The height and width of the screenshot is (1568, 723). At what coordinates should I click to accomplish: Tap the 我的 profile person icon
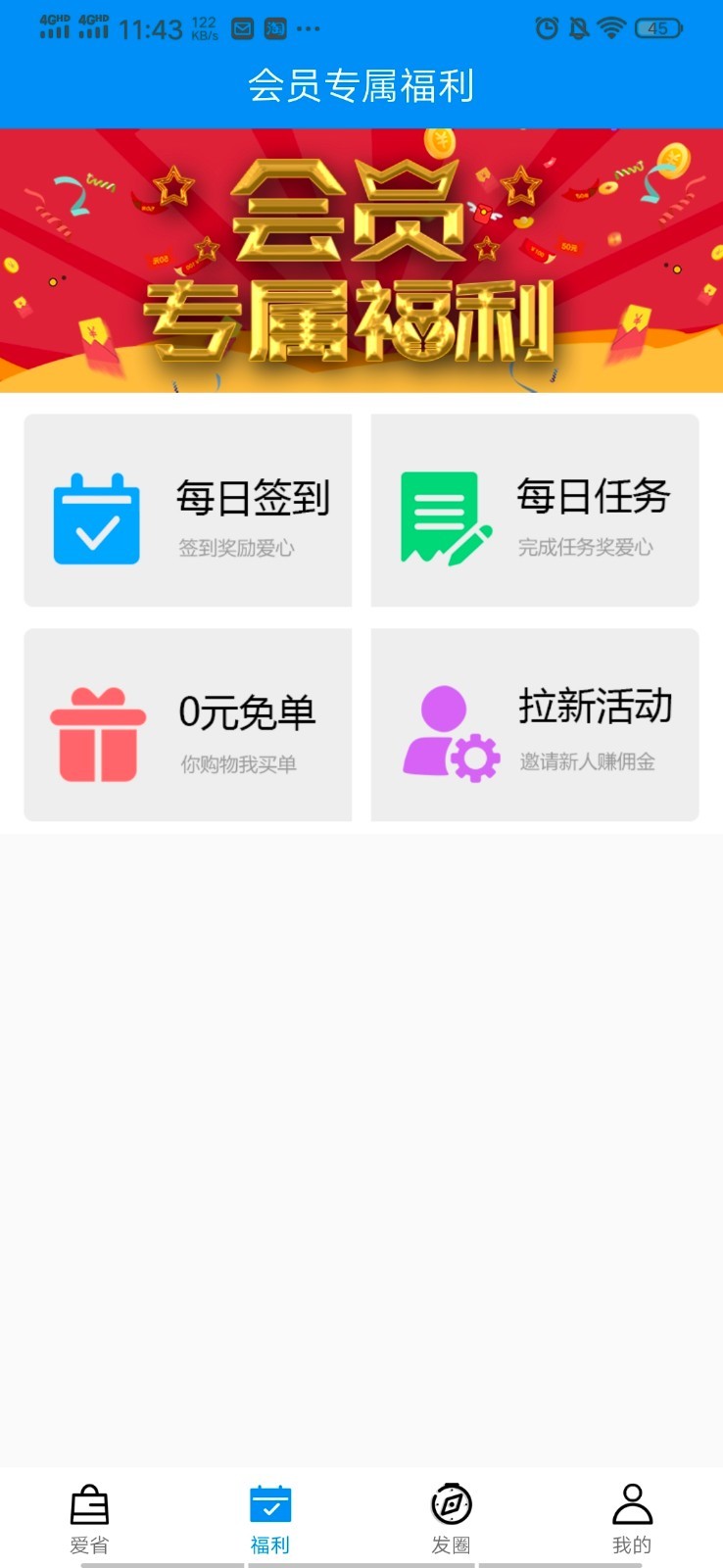[x=632, y=1504]
